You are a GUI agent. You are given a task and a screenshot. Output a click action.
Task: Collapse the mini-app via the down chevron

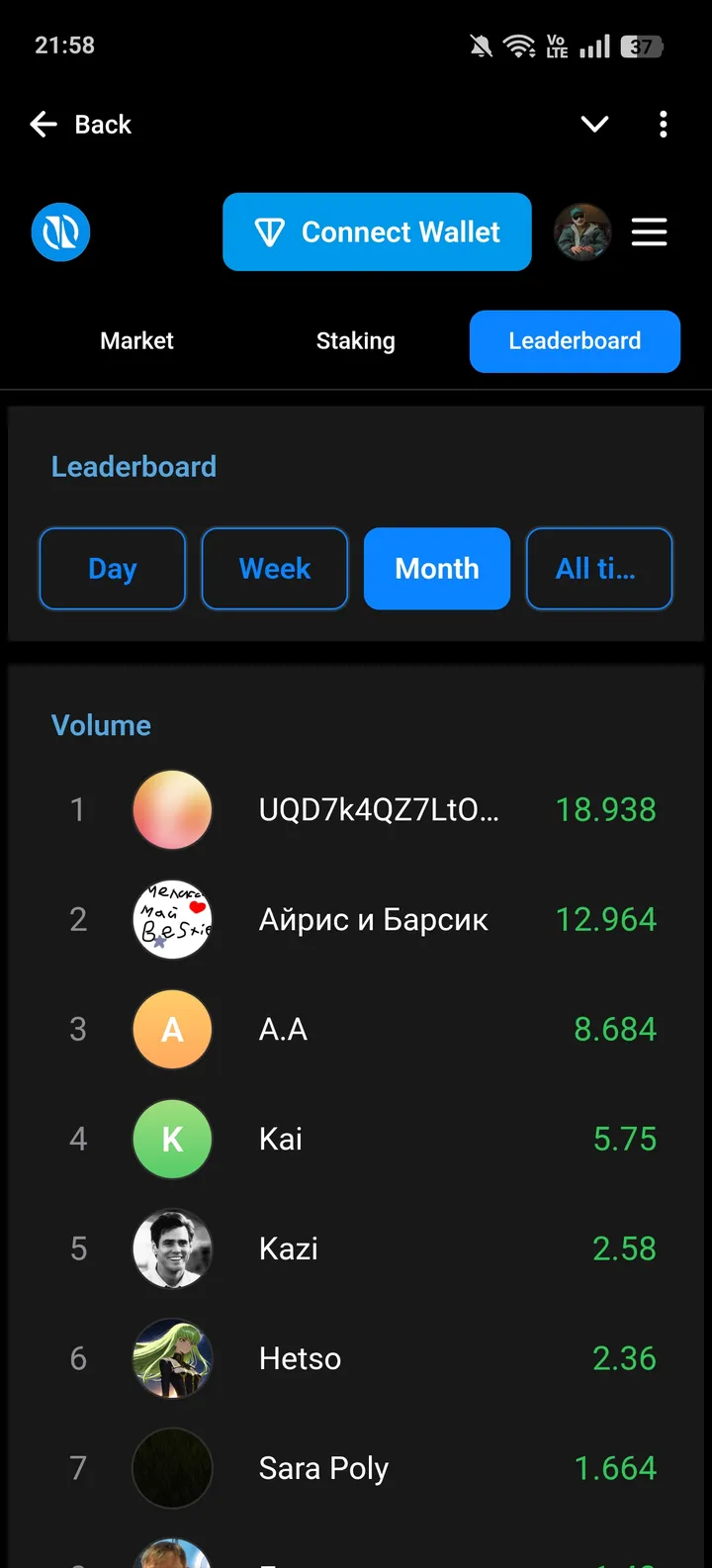click(x=594, y=124)
